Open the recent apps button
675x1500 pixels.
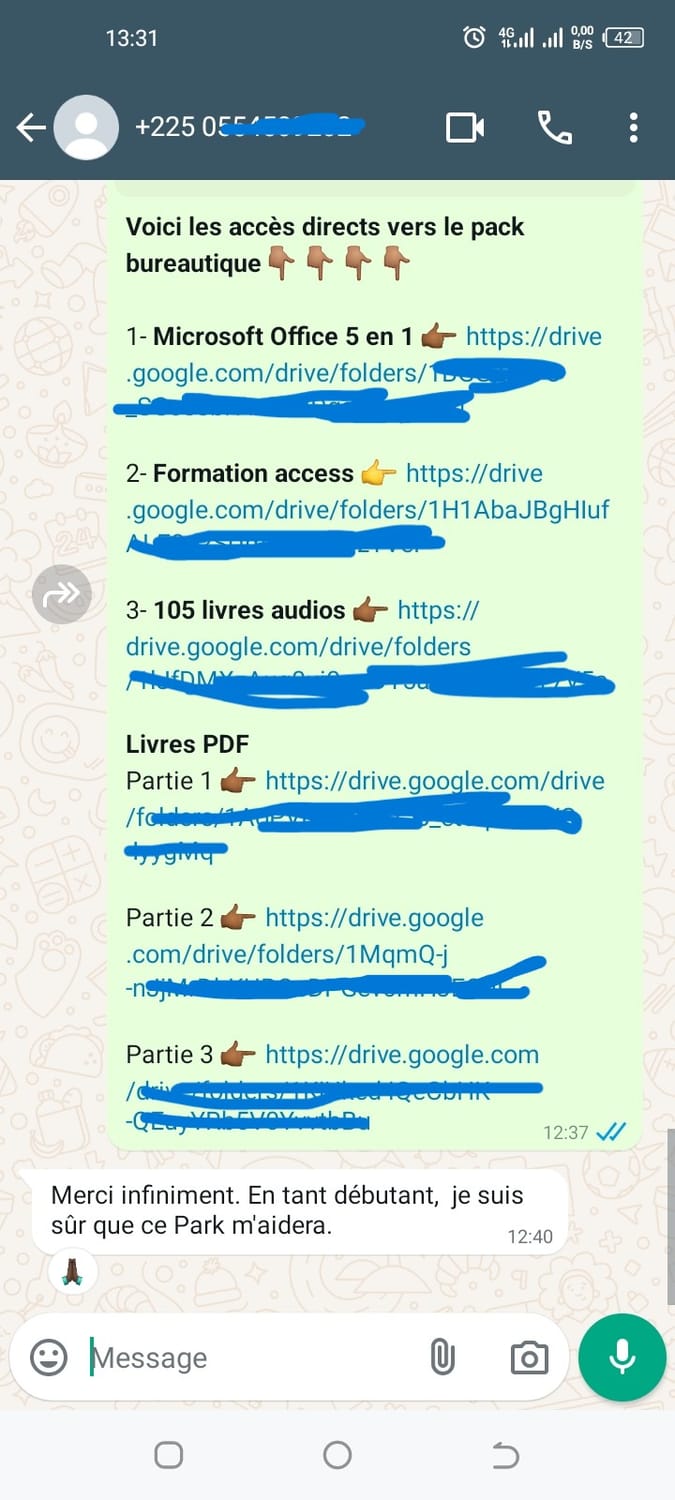169,1455
